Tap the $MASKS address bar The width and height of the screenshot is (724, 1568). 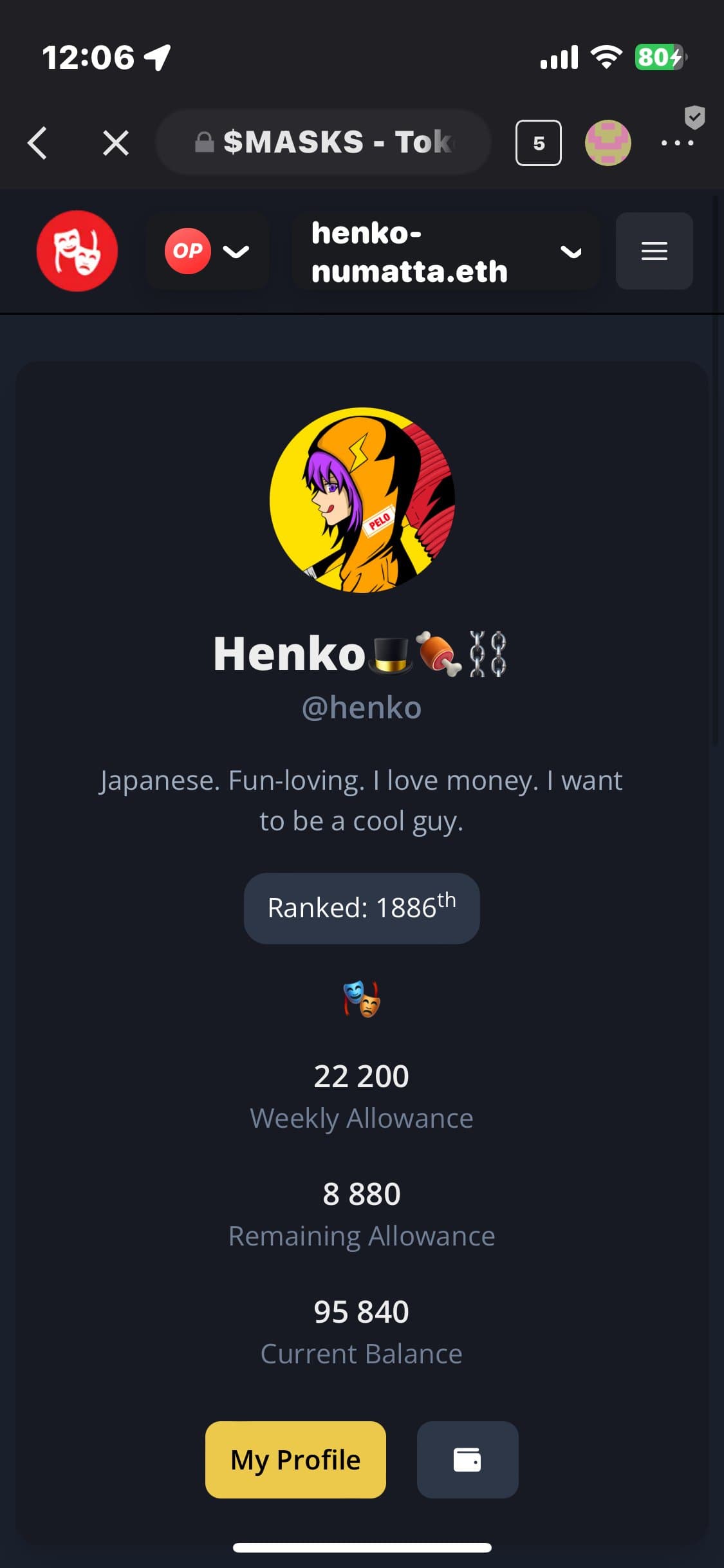pyautogui.click(x=324, y=142)
